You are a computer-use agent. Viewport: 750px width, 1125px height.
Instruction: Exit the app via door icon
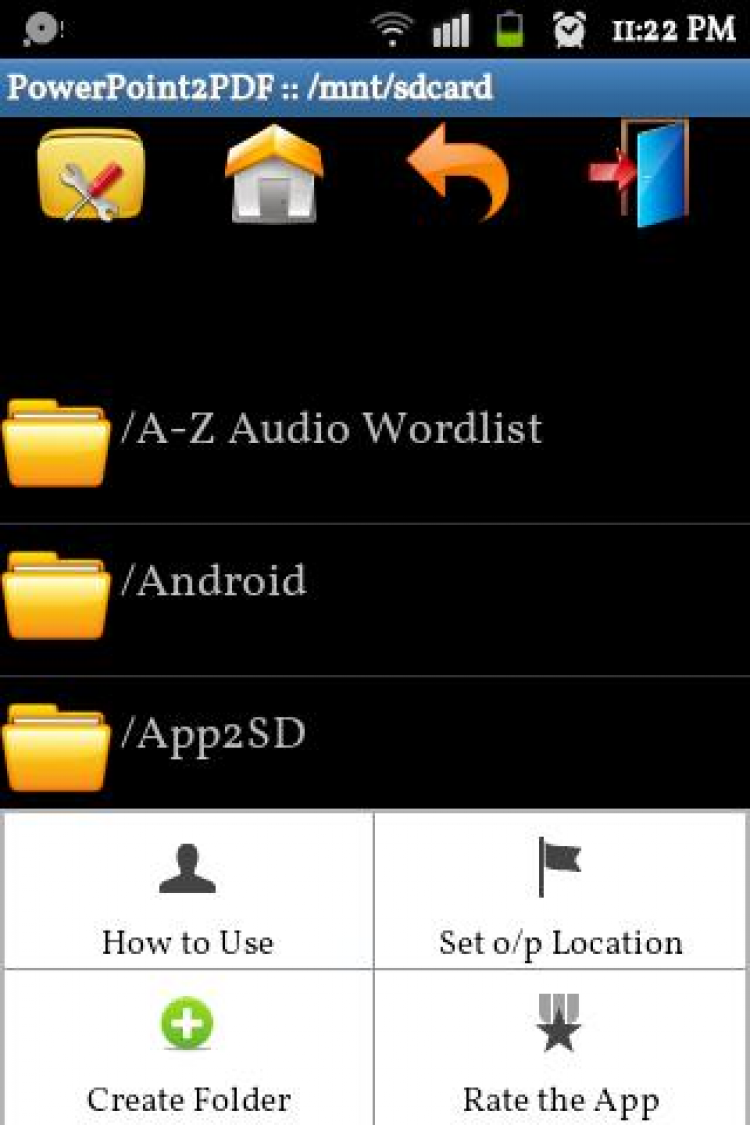point(640,172)
